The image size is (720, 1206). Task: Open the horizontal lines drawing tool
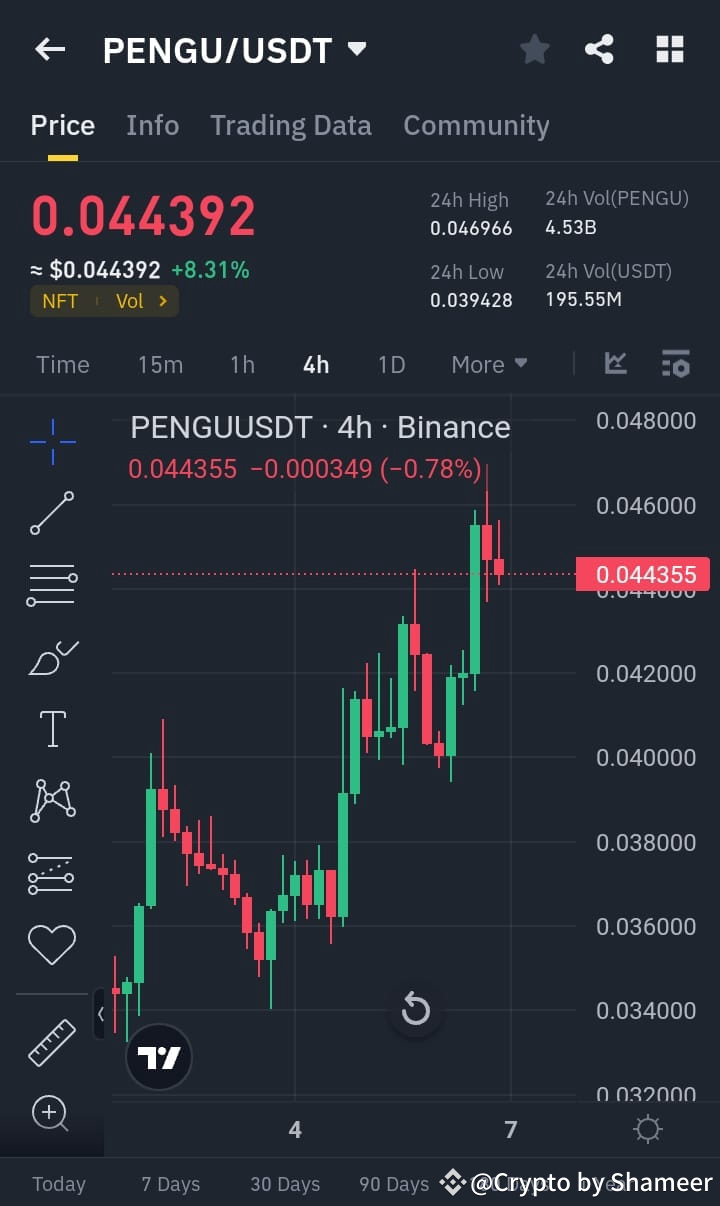click(x=52, y=584)
